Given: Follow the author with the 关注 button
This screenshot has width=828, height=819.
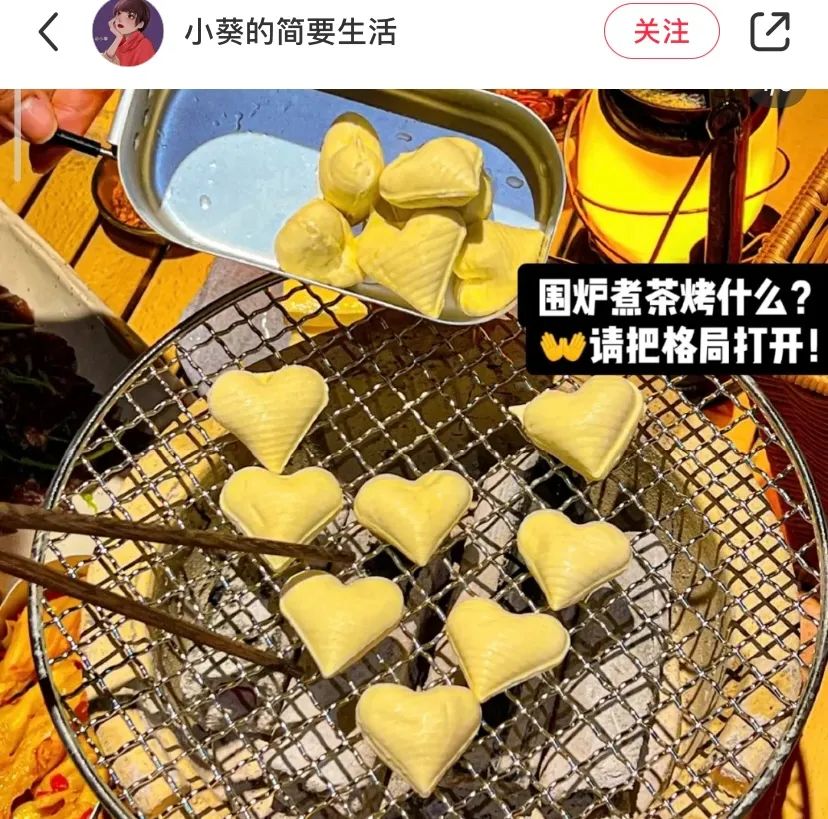Looking at the screenshot, I should pos(661,32).
